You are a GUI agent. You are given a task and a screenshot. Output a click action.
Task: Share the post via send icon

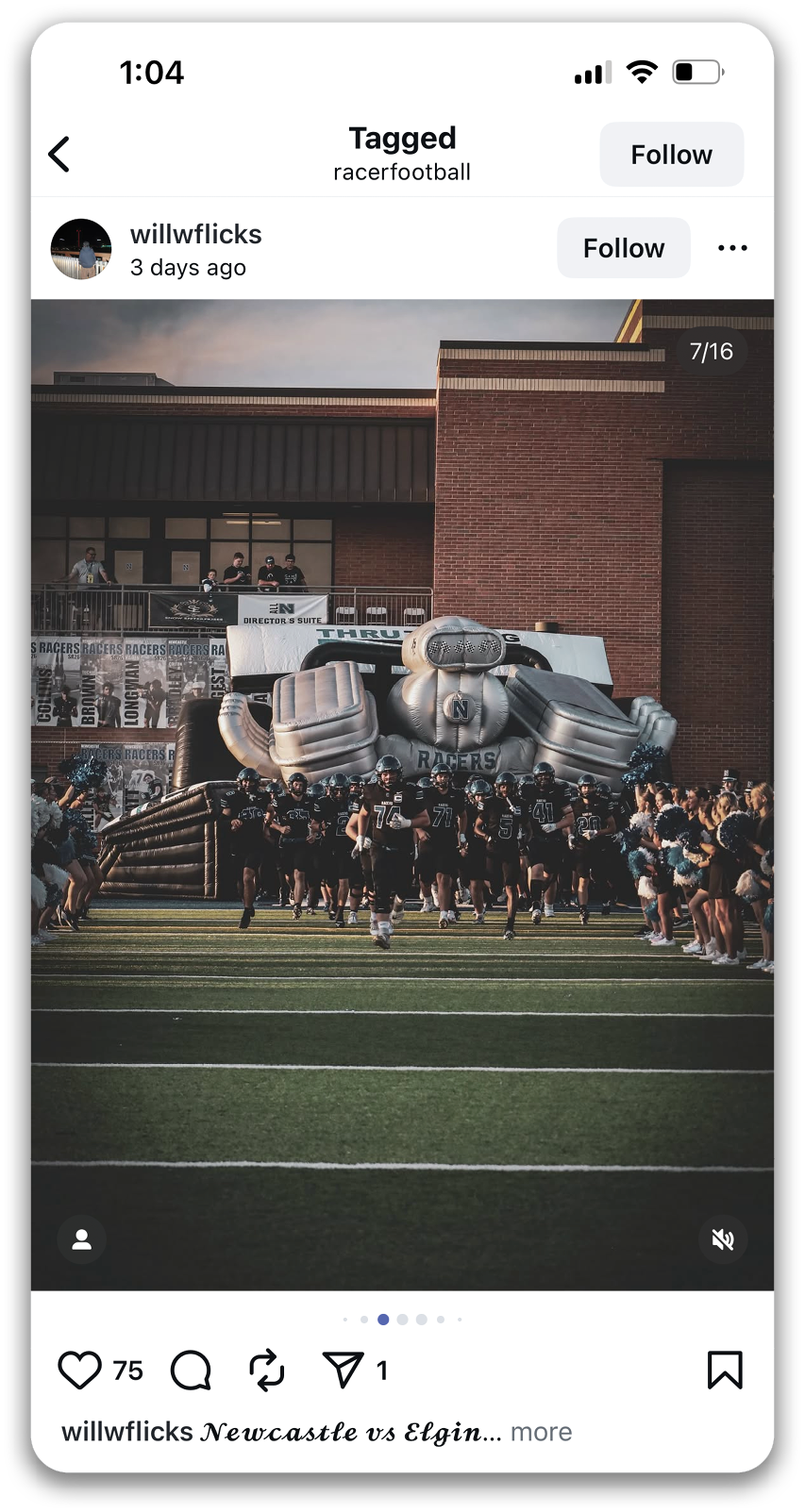343,1370
